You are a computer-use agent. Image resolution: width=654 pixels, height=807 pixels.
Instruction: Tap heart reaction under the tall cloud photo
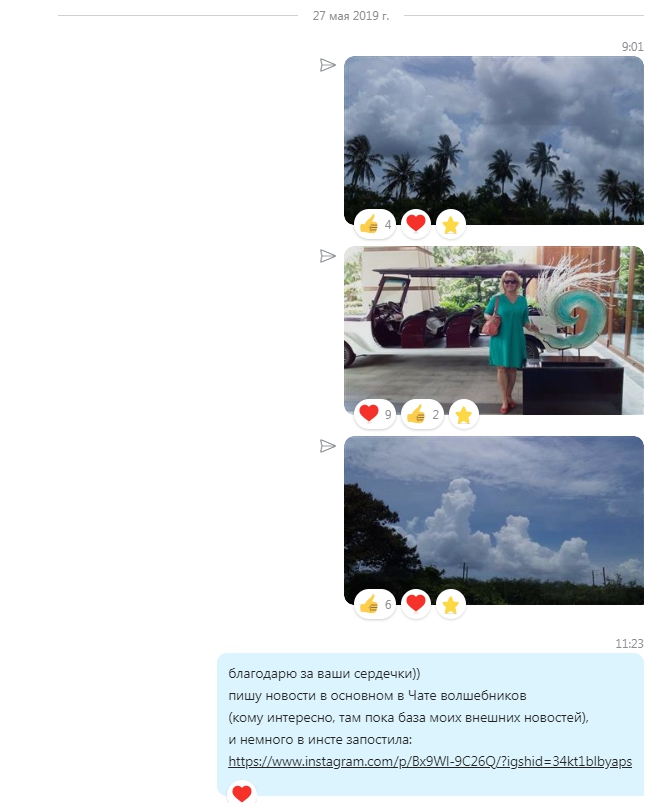tap(416, 604)
